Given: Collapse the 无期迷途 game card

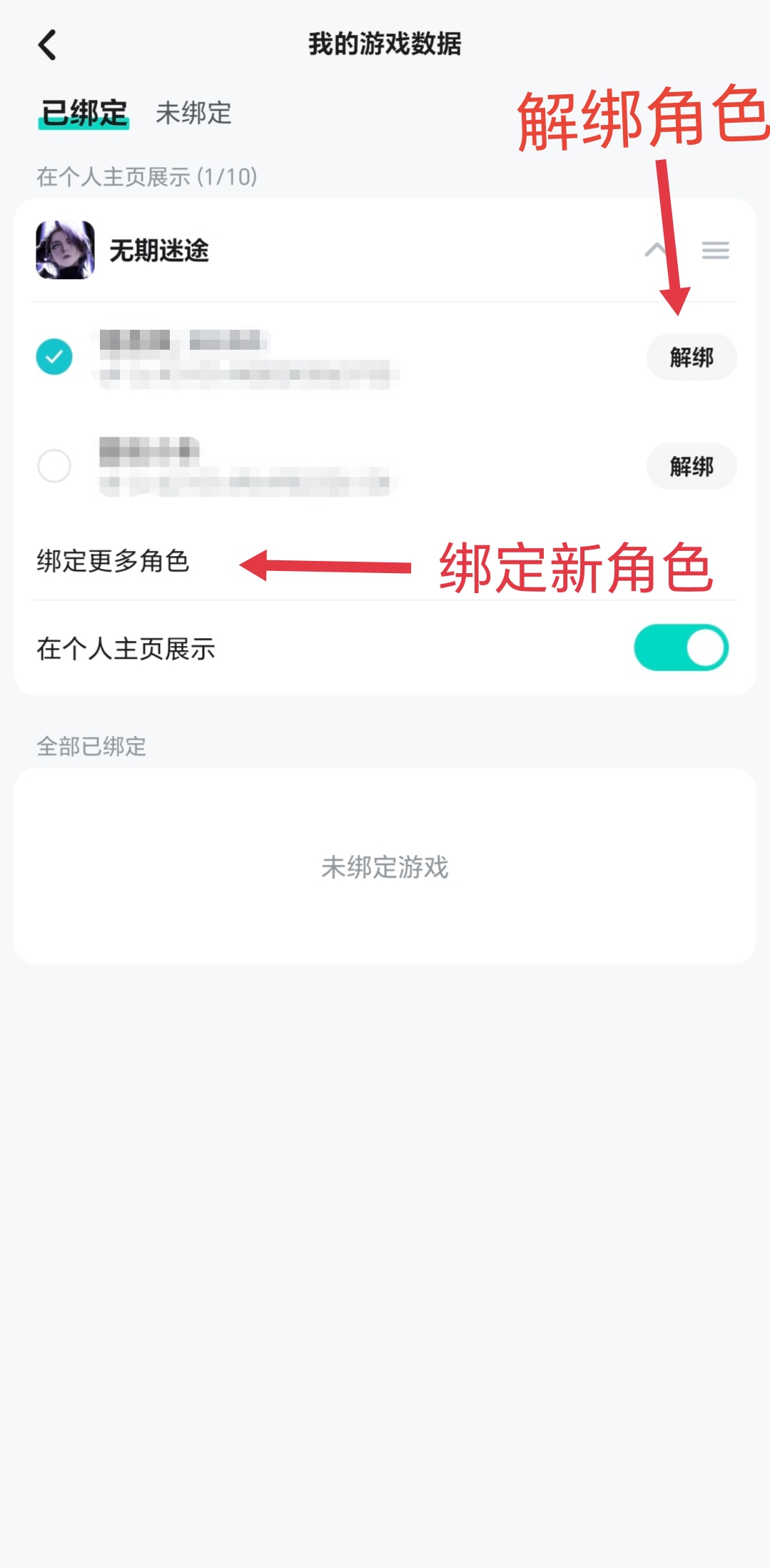Looking at the screenshot, I should [655, 250].
